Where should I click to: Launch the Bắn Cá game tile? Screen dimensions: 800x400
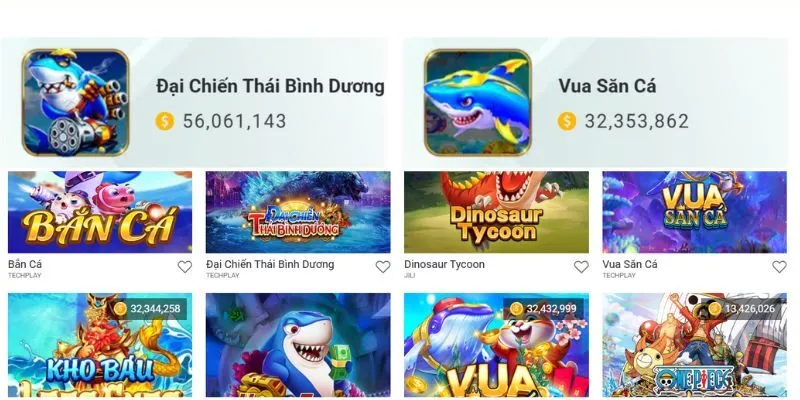click(x=100, y=213)
